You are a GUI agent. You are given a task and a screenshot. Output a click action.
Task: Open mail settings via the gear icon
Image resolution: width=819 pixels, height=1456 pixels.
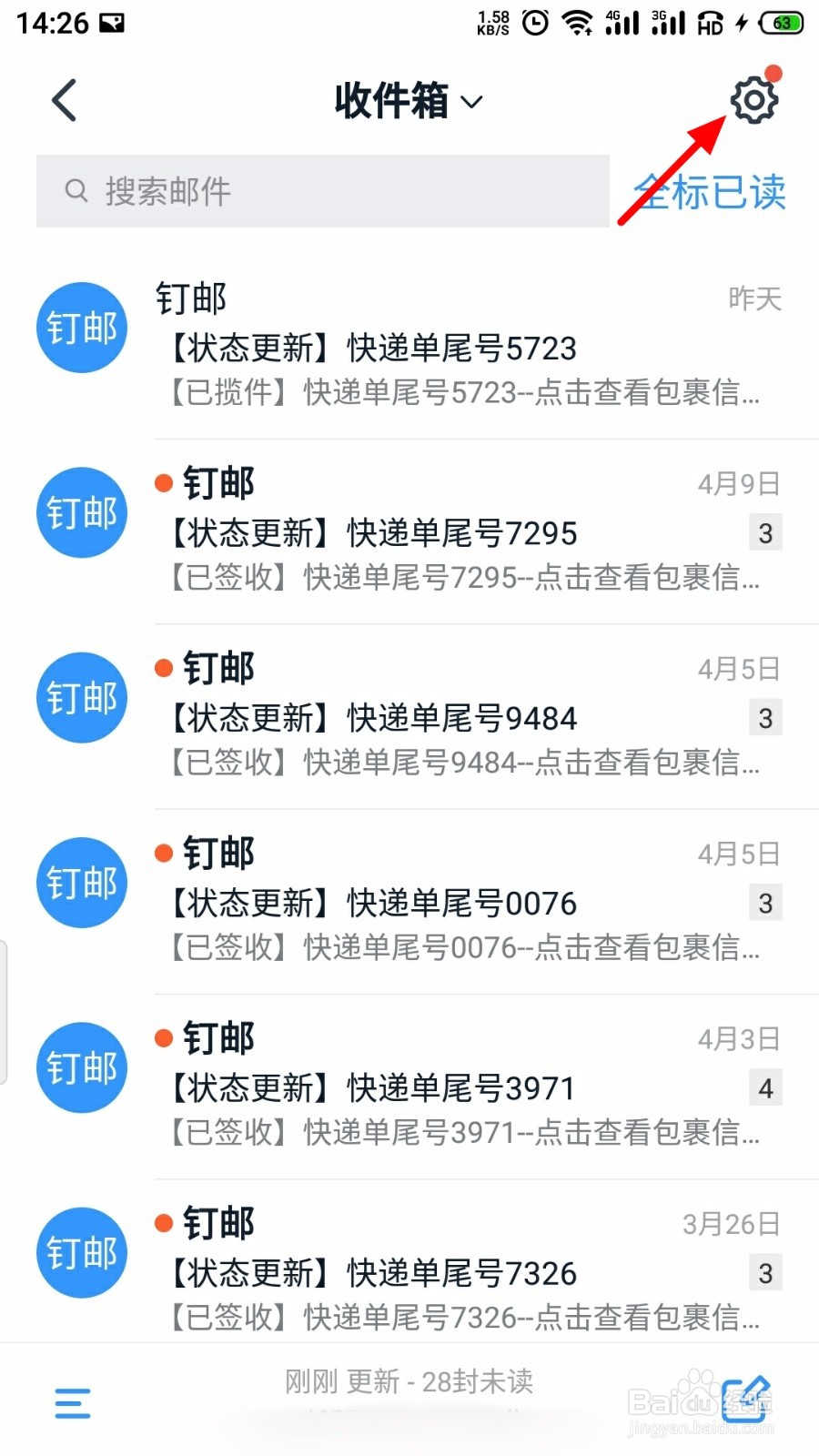tap(754, 100)
